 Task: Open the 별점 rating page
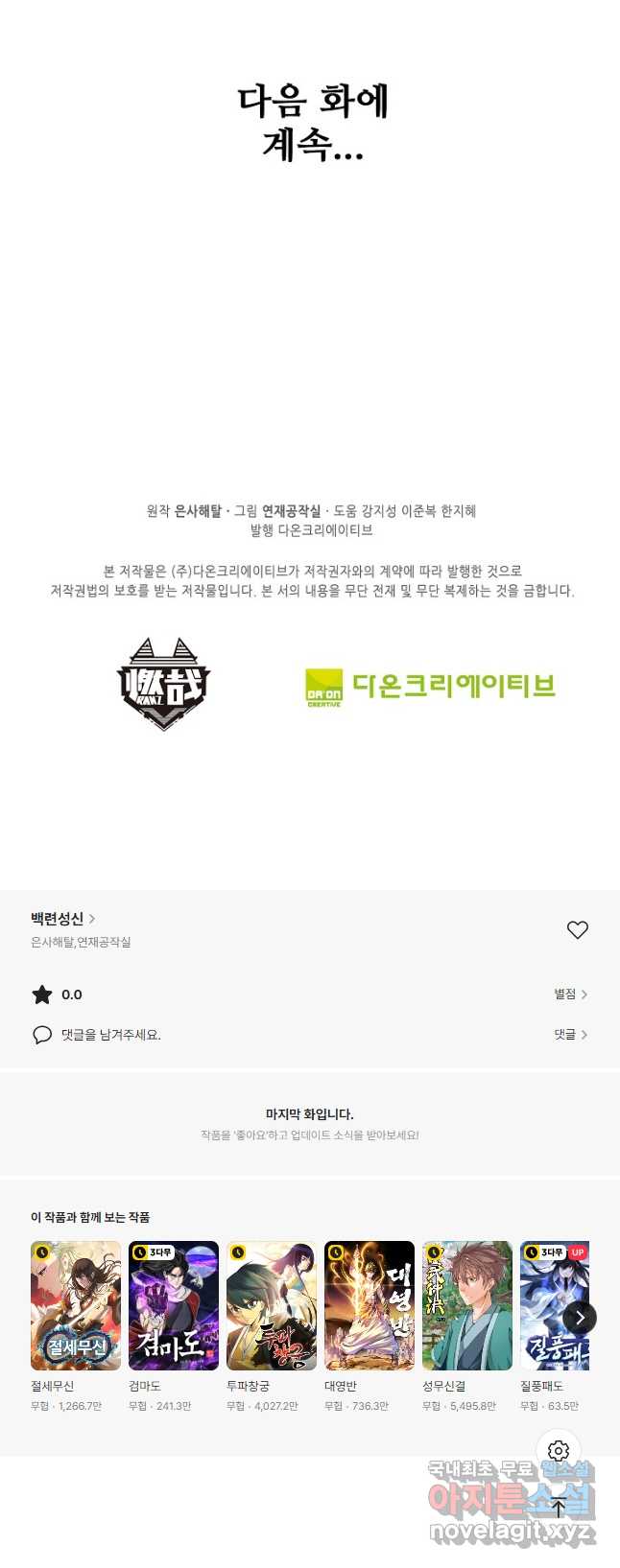click(x=570, y=995)
